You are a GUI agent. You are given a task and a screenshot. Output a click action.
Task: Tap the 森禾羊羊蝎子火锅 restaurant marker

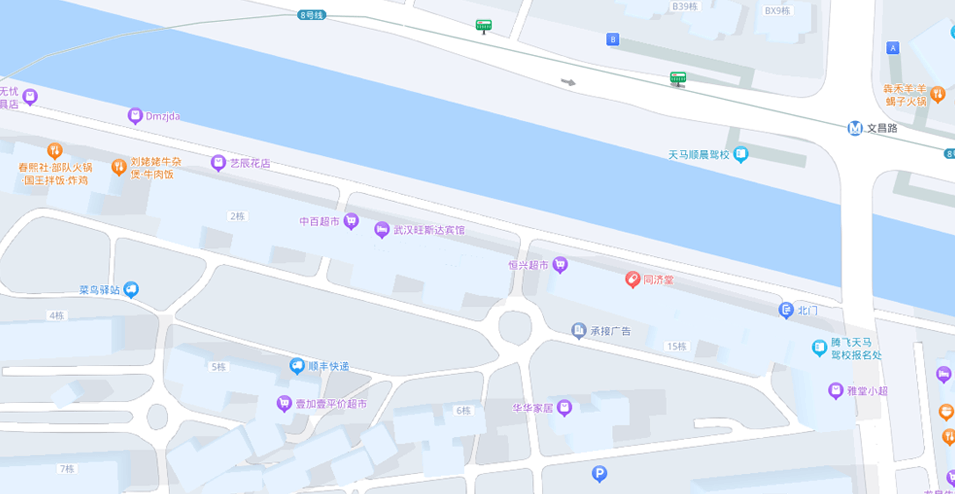coord(937,96)
